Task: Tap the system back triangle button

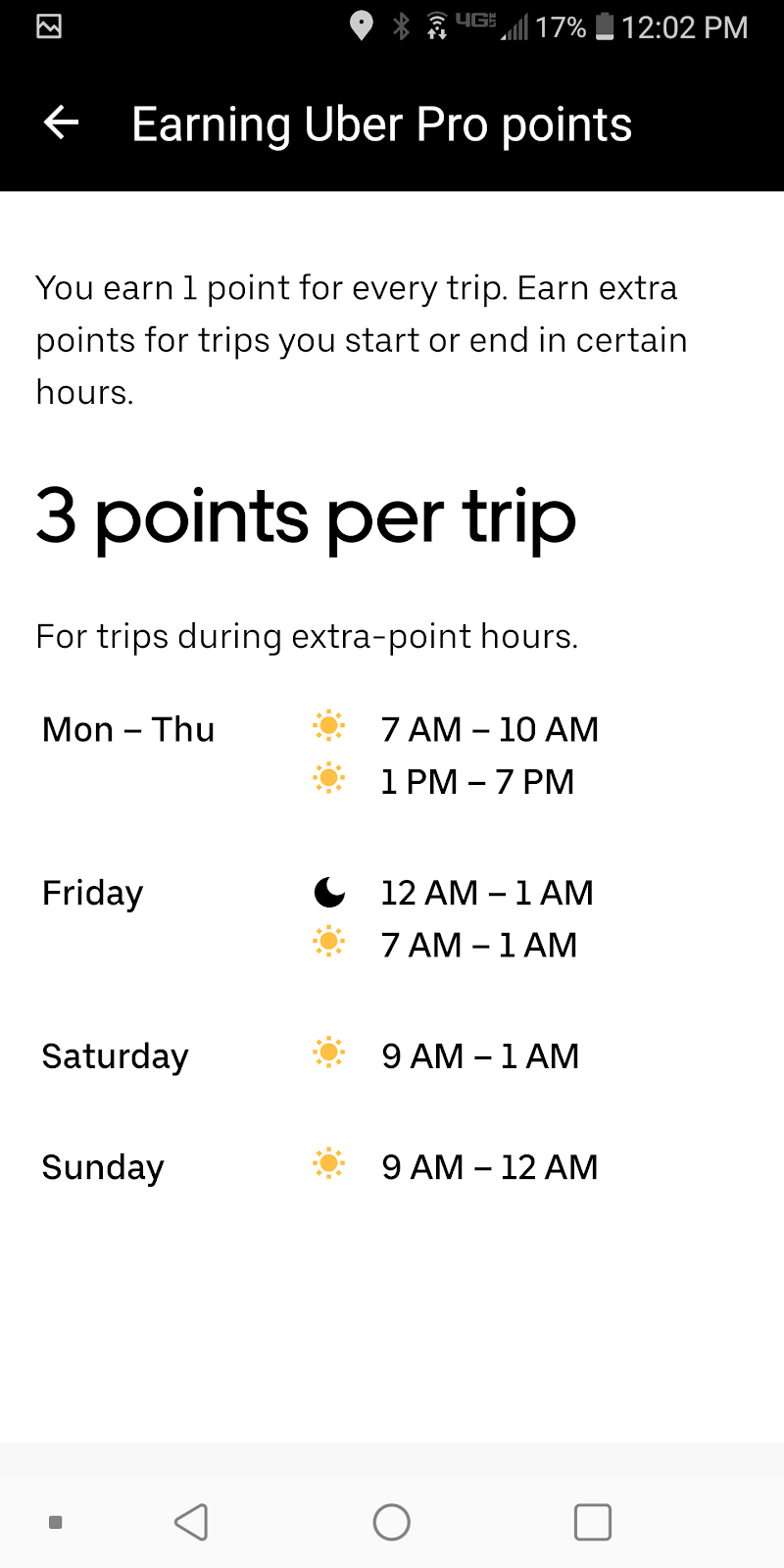Action: pos(192,1522)
